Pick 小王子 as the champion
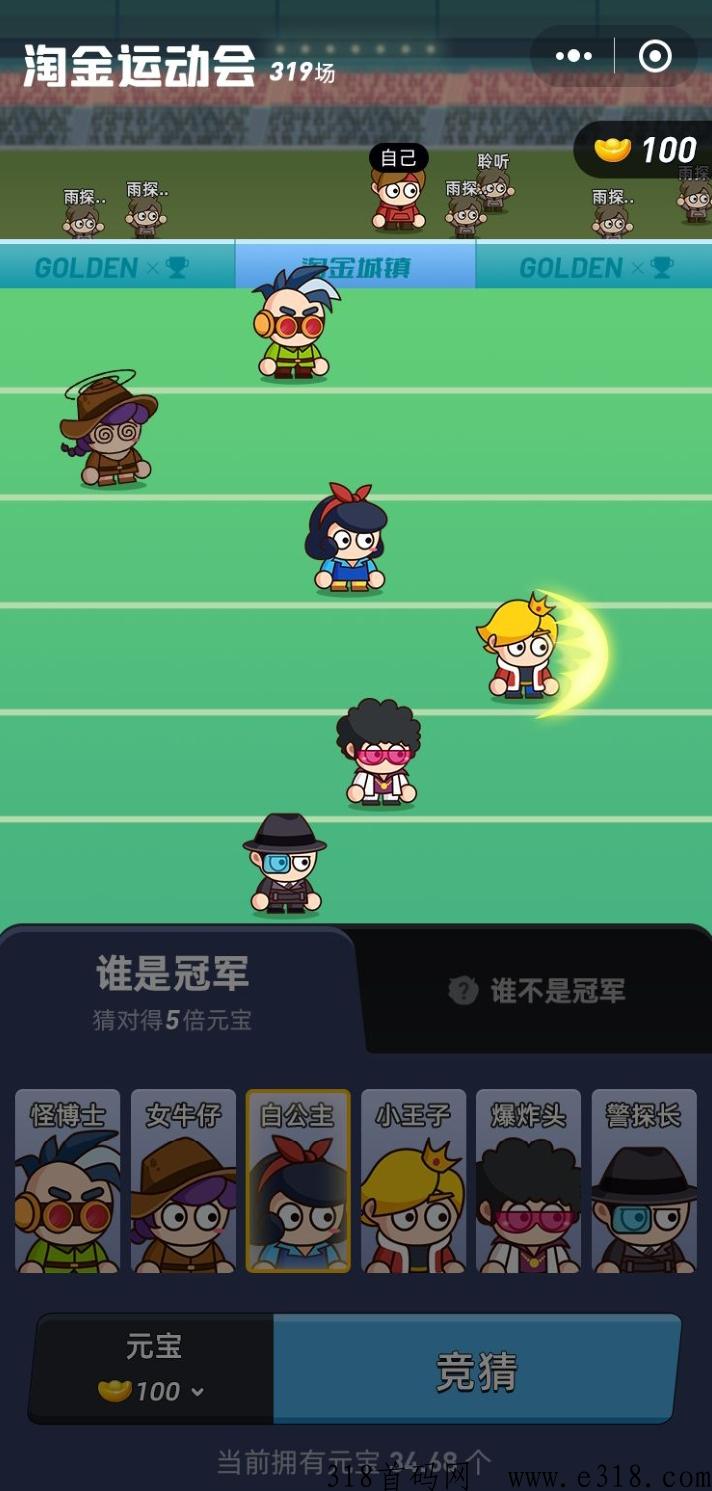 pos(413,1181)
